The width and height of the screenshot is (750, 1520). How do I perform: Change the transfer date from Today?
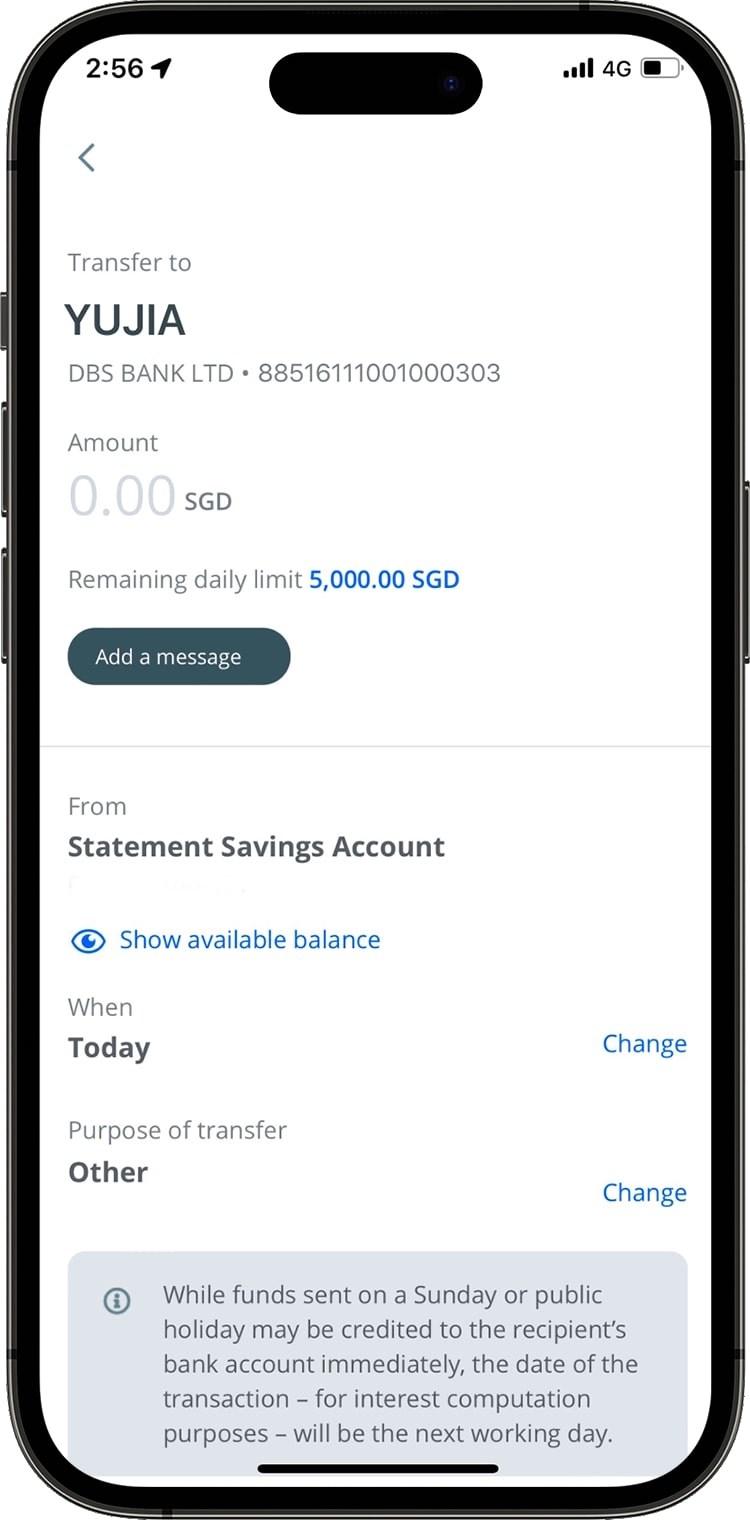tap(644, 1044)
